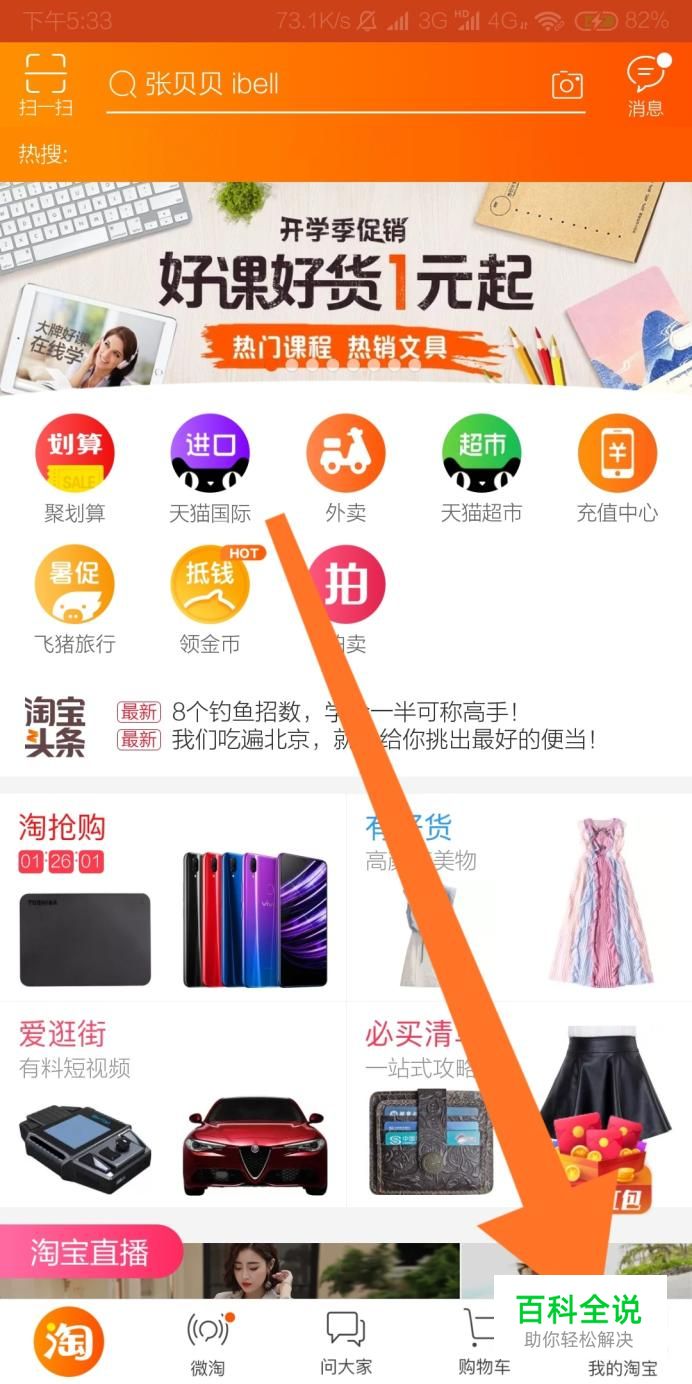Open the 淘宝直播 section

(89, 1252)
